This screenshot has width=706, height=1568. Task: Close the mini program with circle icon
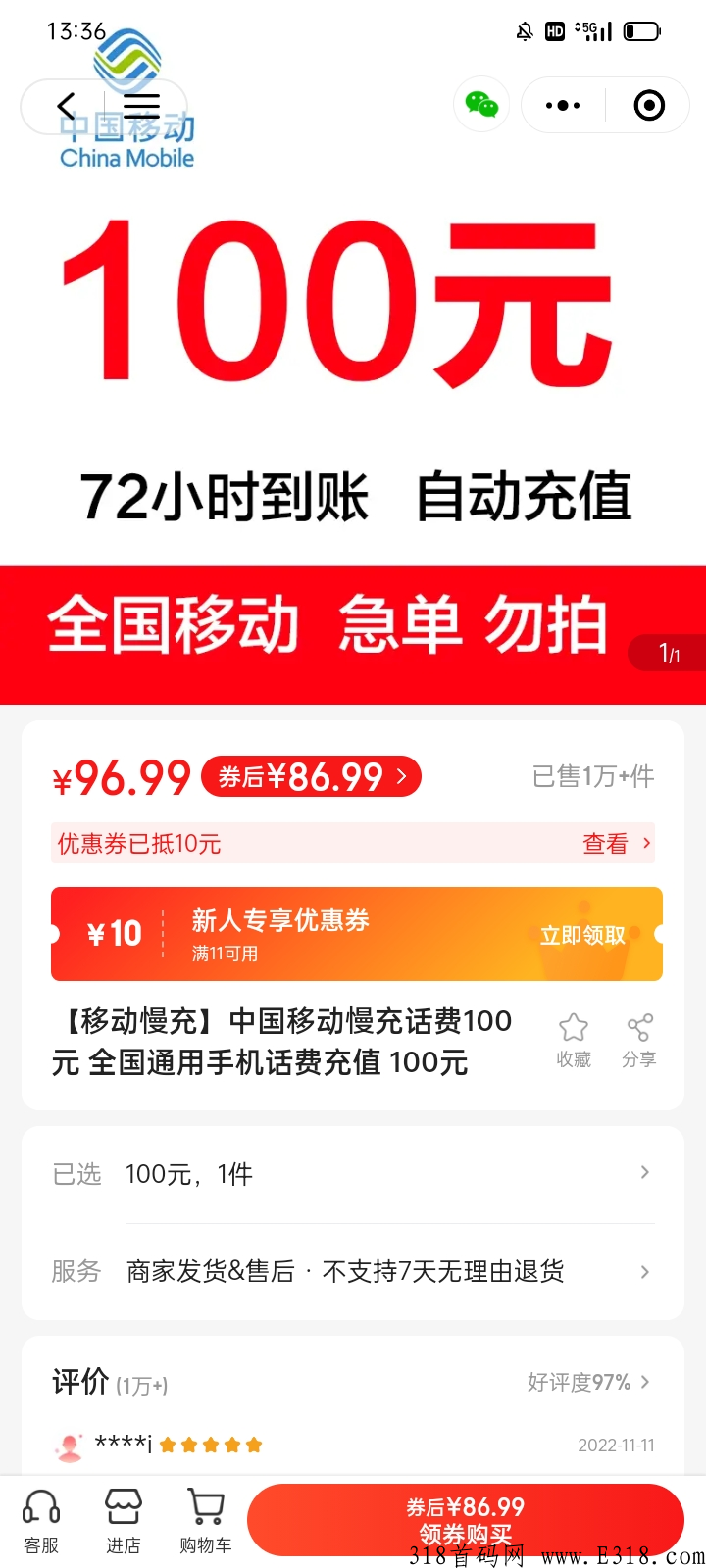649,105
